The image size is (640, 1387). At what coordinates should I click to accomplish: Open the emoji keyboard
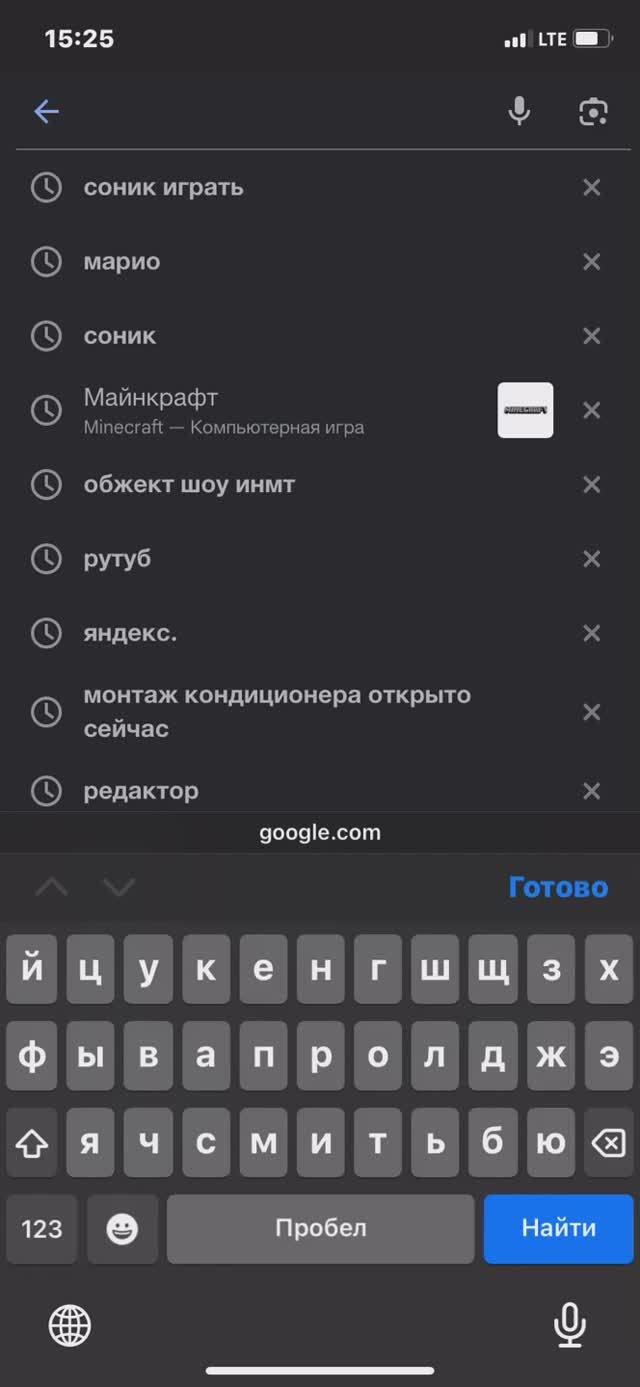[122, 1228]
